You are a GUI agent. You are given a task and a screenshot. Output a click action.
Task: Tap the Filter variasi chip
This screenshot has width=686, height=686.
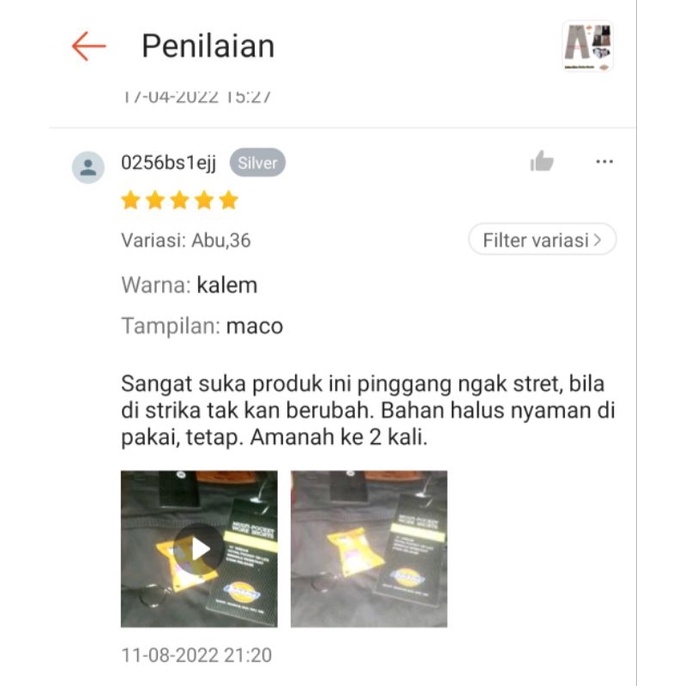coord(542,240)
